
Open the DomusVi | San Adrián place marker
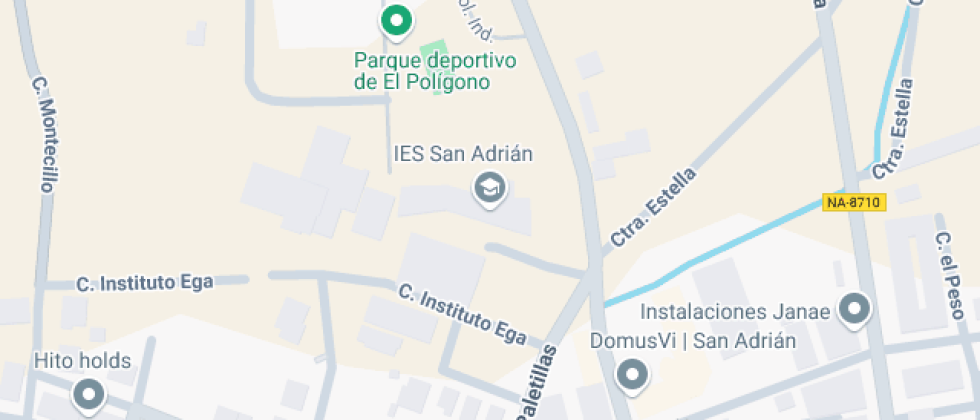pyautogui.click(x=632, y=376)
